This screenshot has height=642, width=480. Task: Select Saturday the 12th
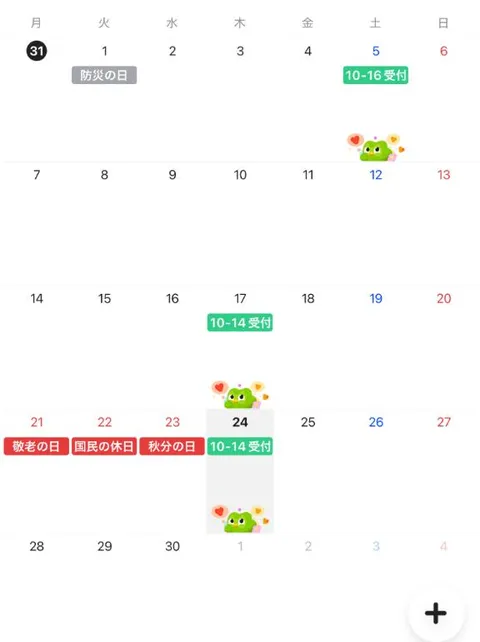click(x=376, y=175)
